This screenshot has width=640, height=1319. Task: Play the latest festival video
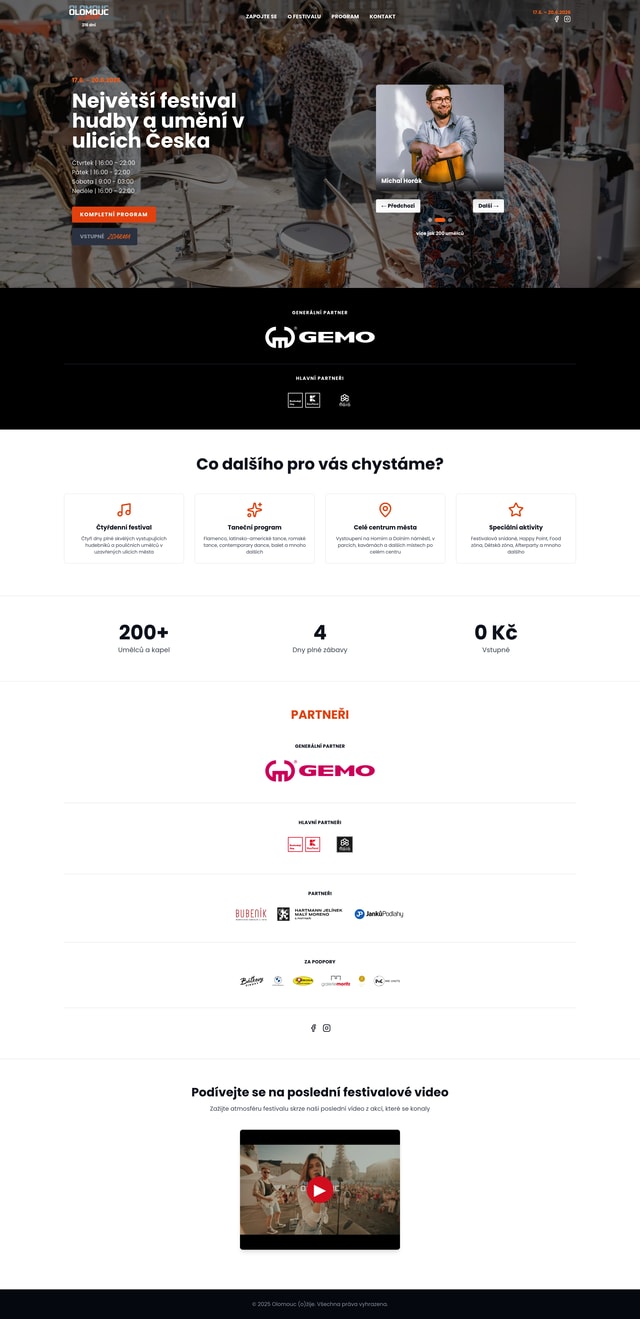click(x=320, y=1189)
